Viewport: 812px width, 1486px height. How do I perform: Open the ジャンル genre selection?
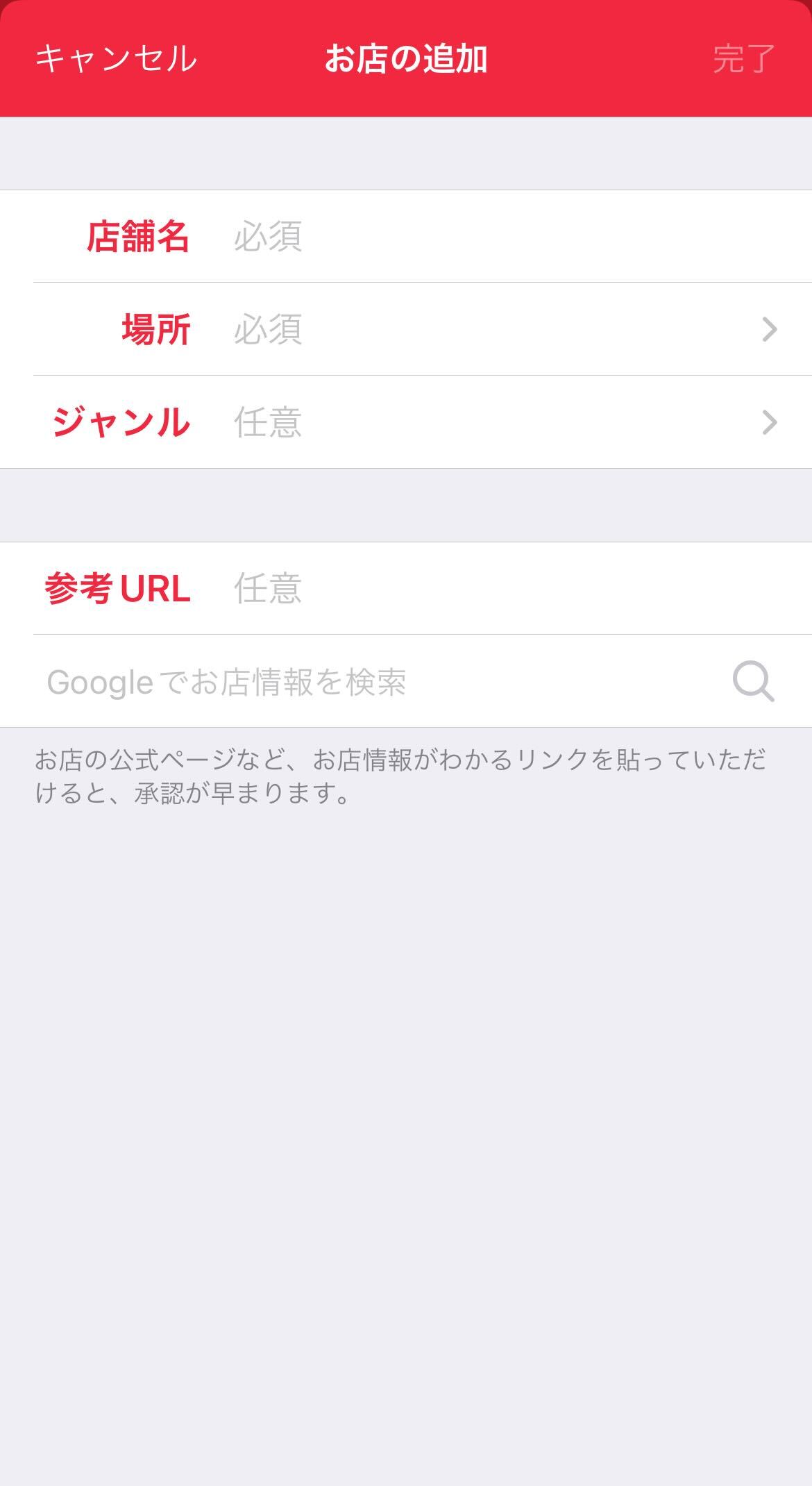(486, 422)
